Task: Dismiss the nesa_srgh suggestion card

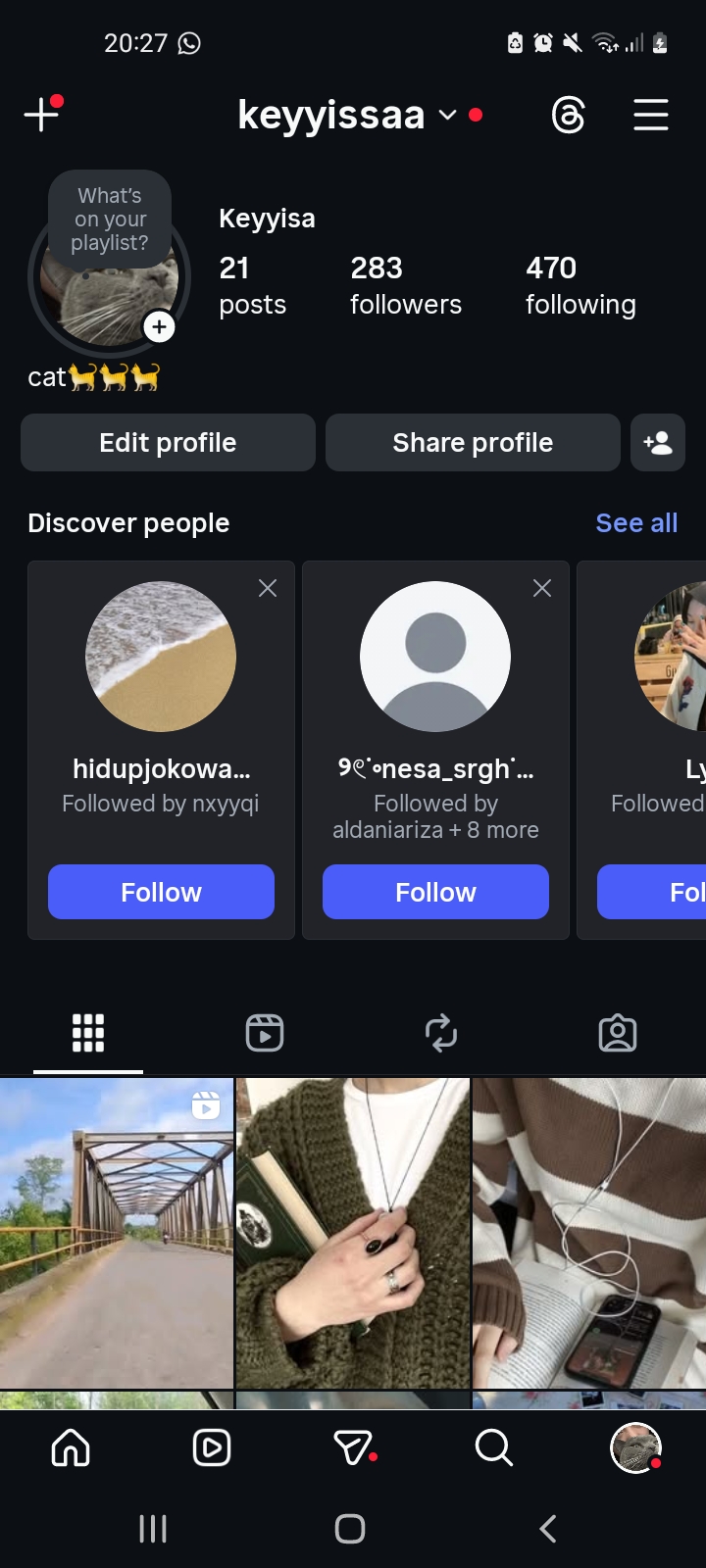Action: pyautogui.click(x=542, y=588)
